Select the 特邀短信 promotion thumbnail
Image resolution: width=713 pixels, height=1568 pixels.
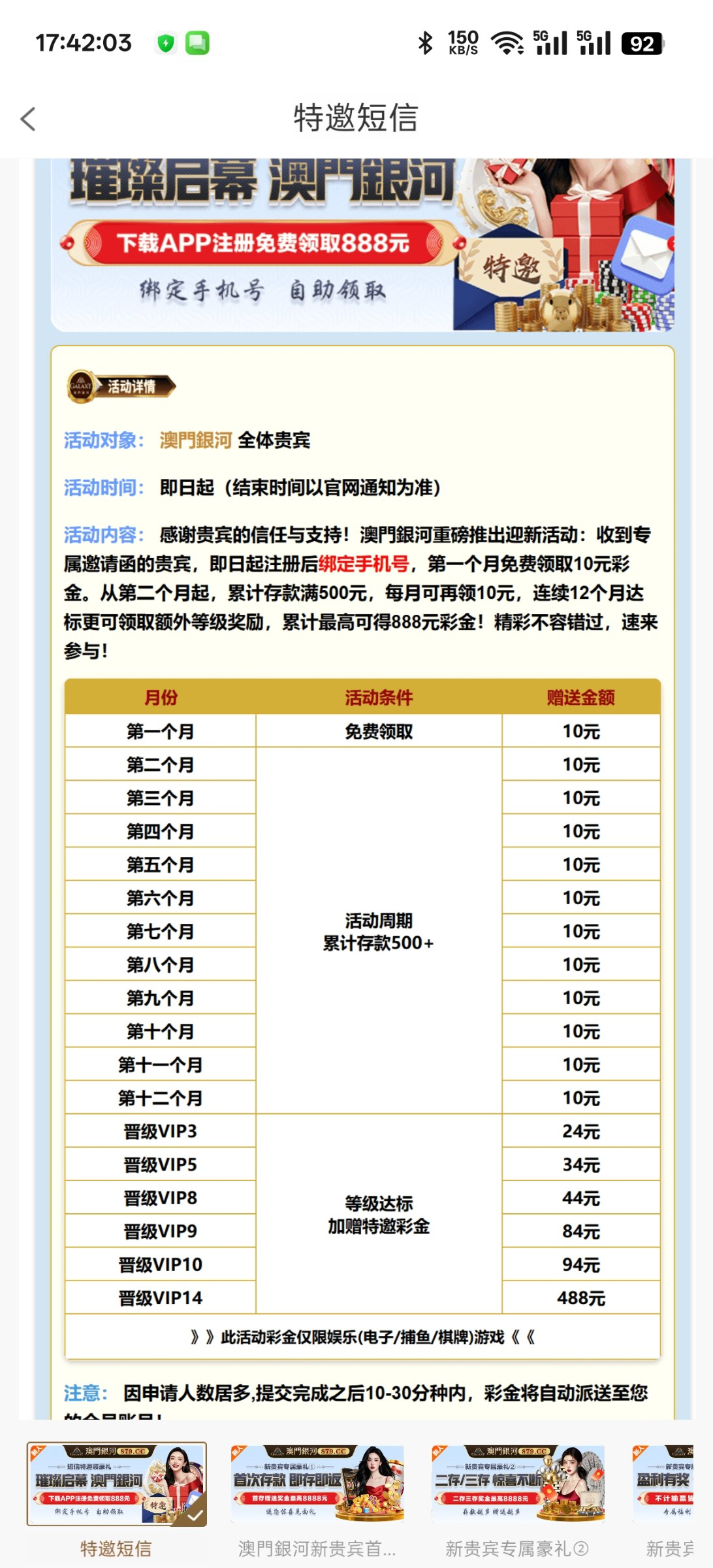(x=116, y=1484)
